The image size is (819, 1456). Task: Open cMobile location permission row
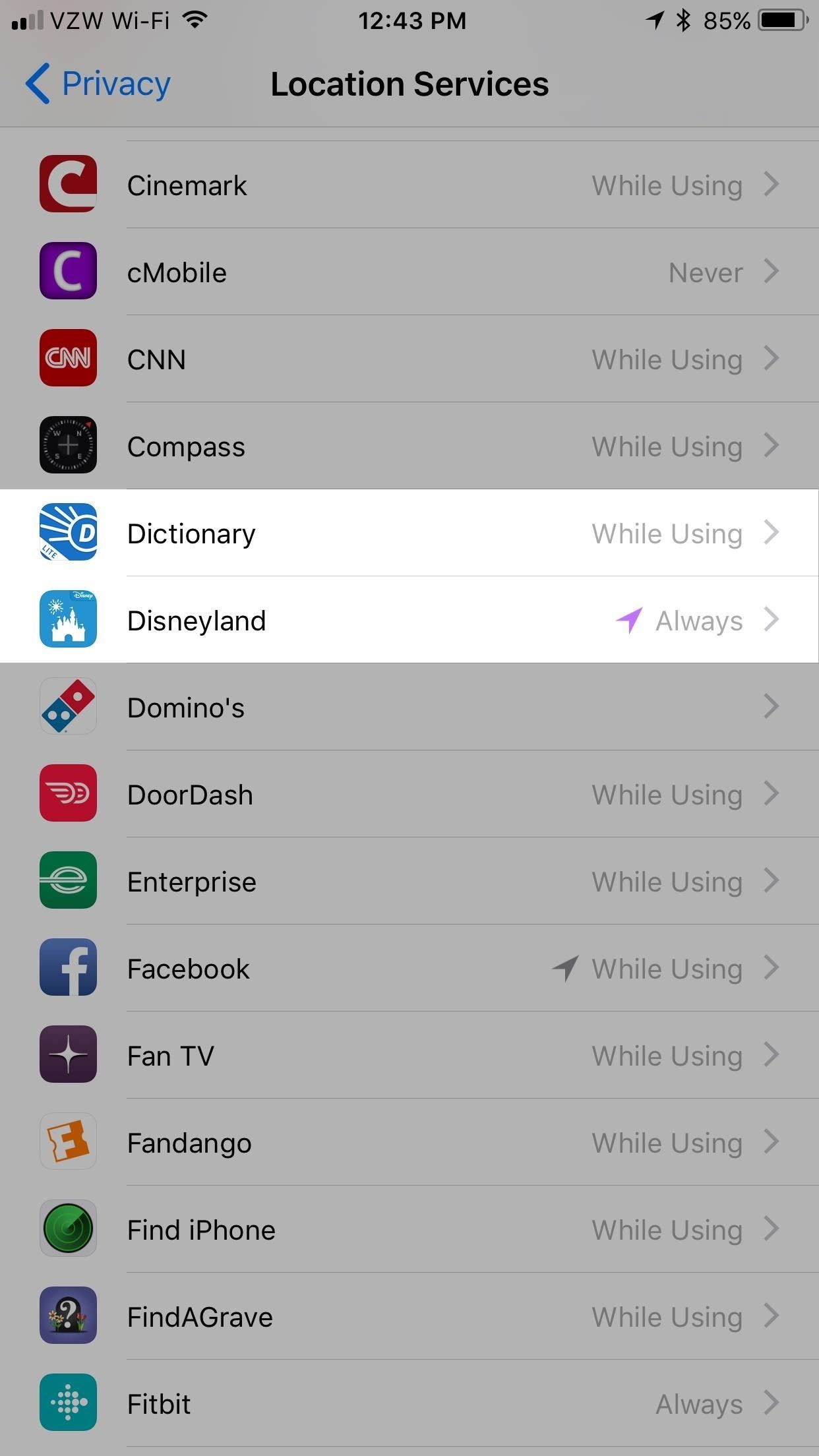(x=409, y=272)
